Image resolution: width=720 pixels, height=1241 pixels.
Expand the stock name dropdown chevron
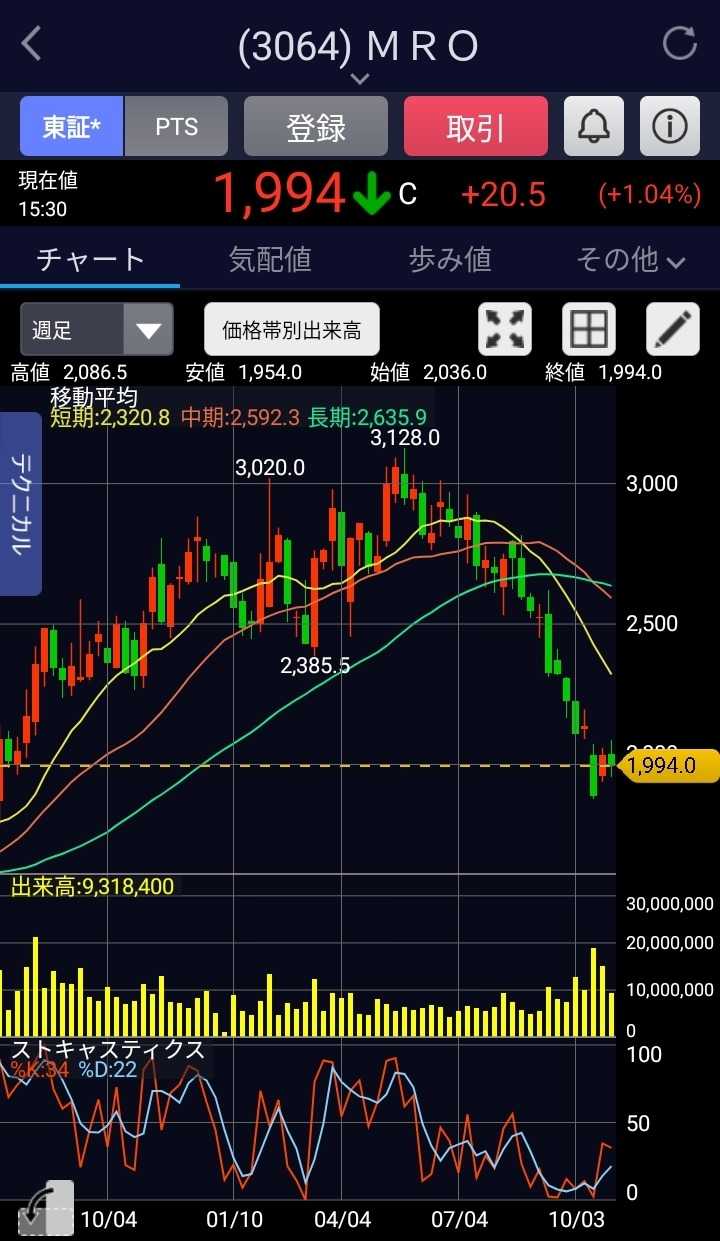coord(360,79)
